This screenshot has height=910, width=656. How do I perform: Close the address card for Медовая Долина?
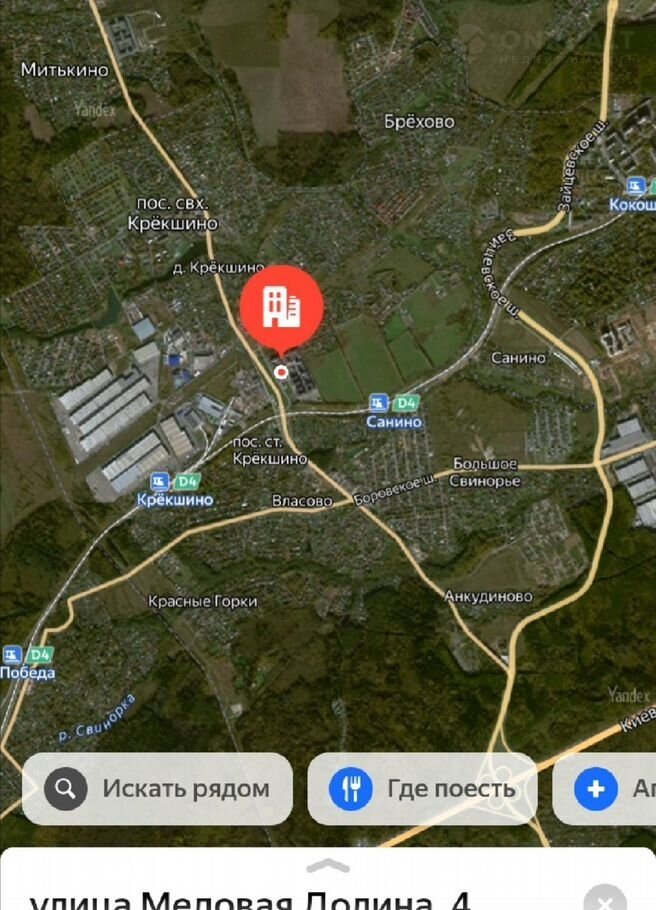(x=604, y=896)
